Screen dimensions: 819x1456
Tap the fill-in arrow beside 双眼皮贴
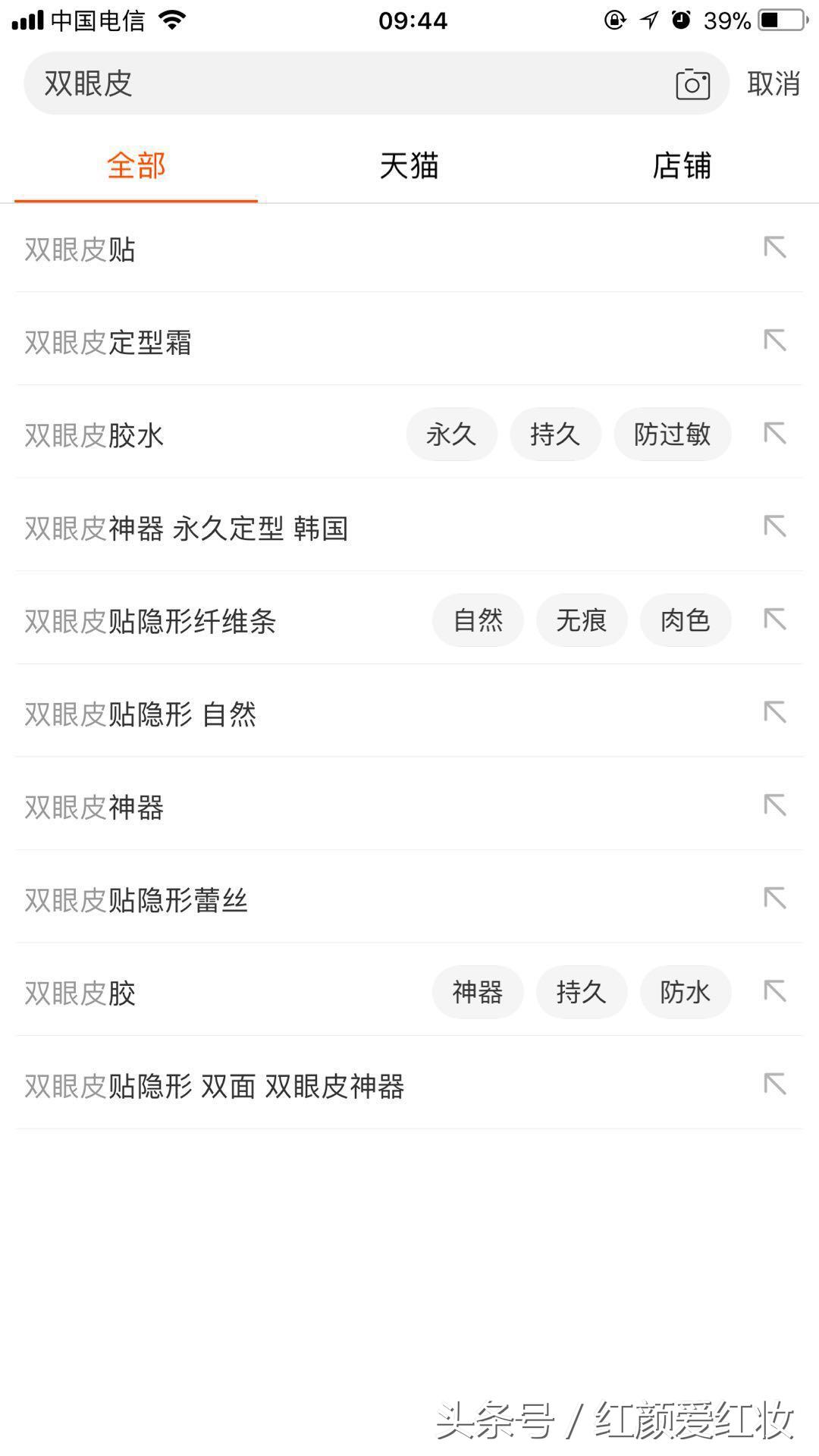click(x=776, y=249)
